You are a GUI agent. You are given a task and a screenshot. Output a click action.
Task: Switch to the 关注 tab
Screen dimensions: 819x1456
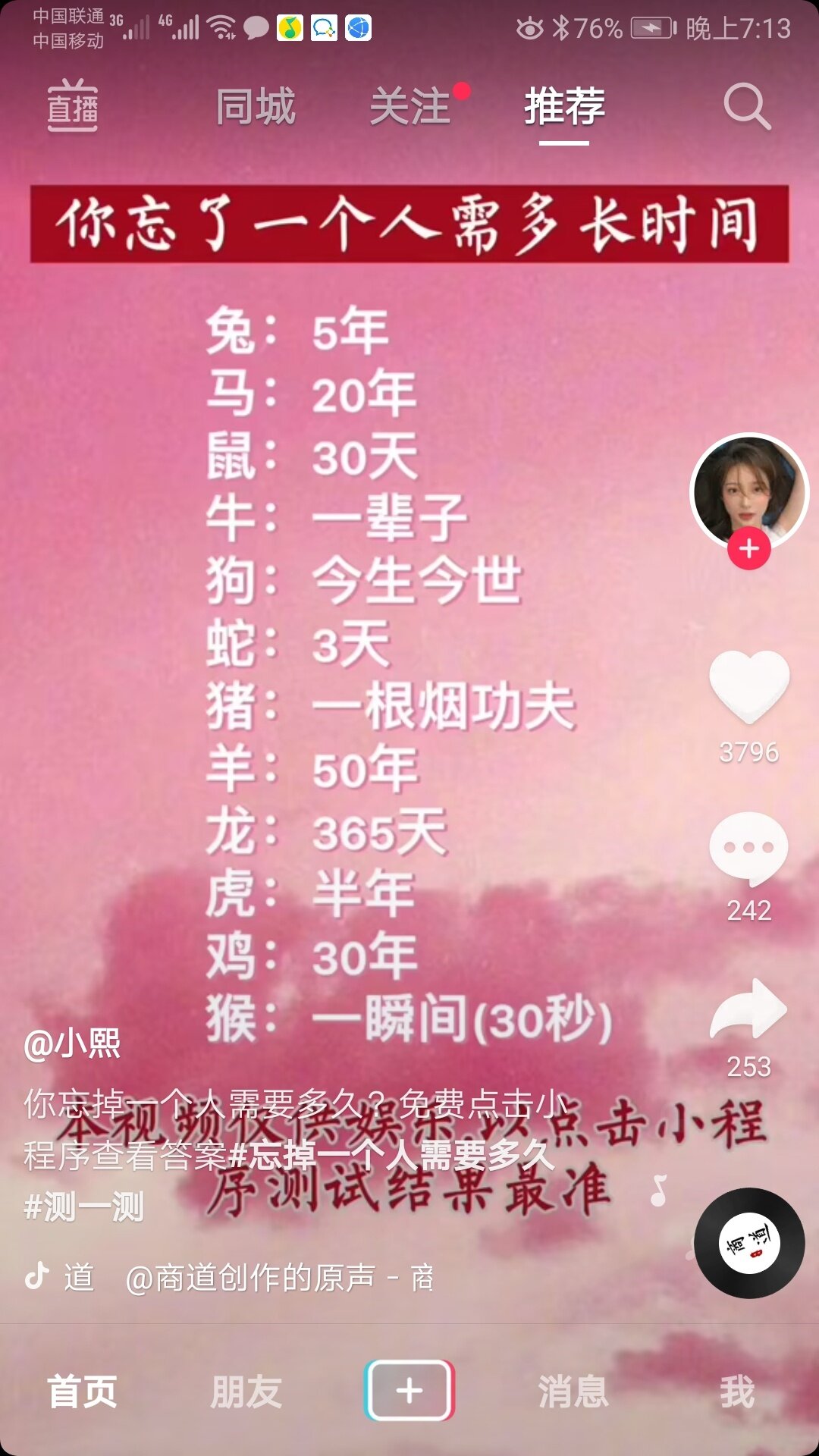pos(411,106)
